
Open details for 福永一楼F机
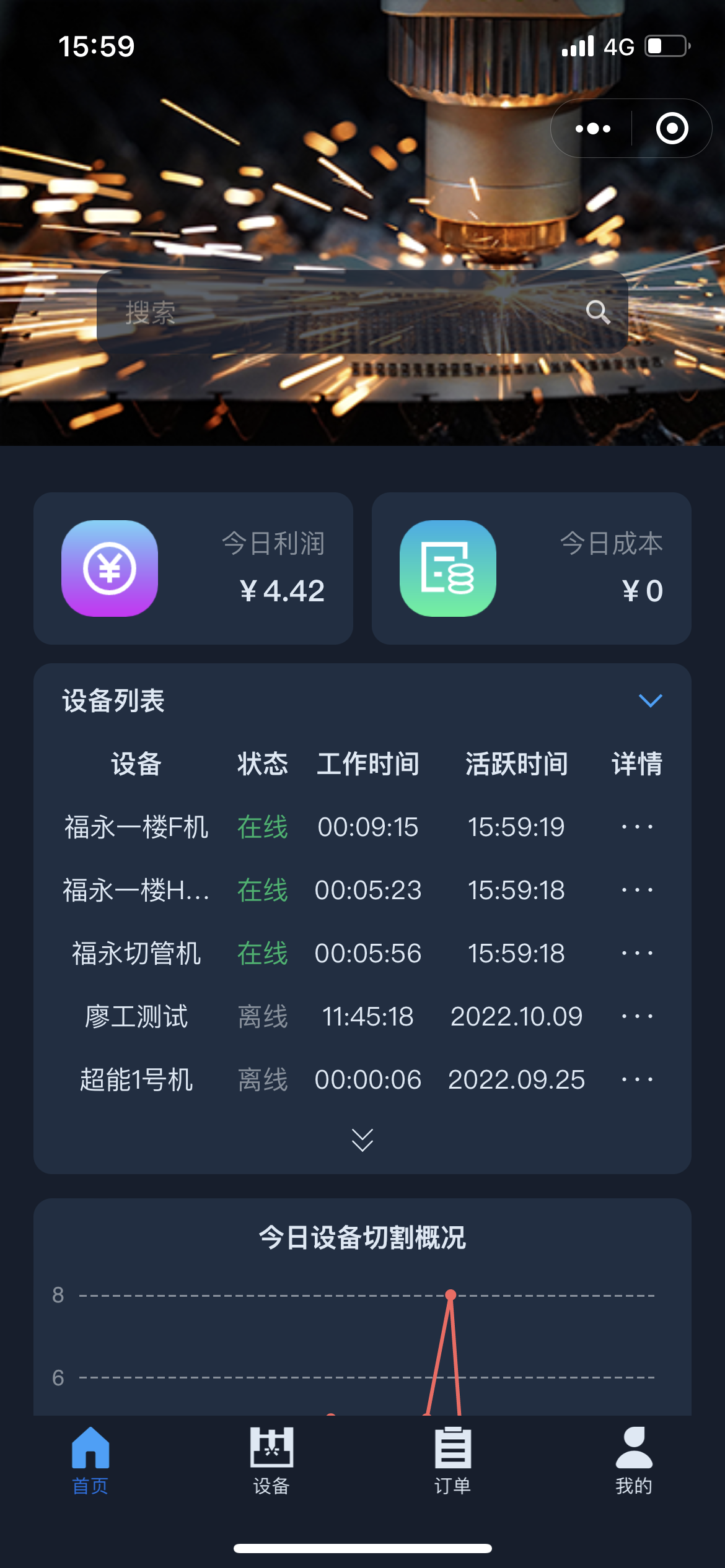pos(637,827)
